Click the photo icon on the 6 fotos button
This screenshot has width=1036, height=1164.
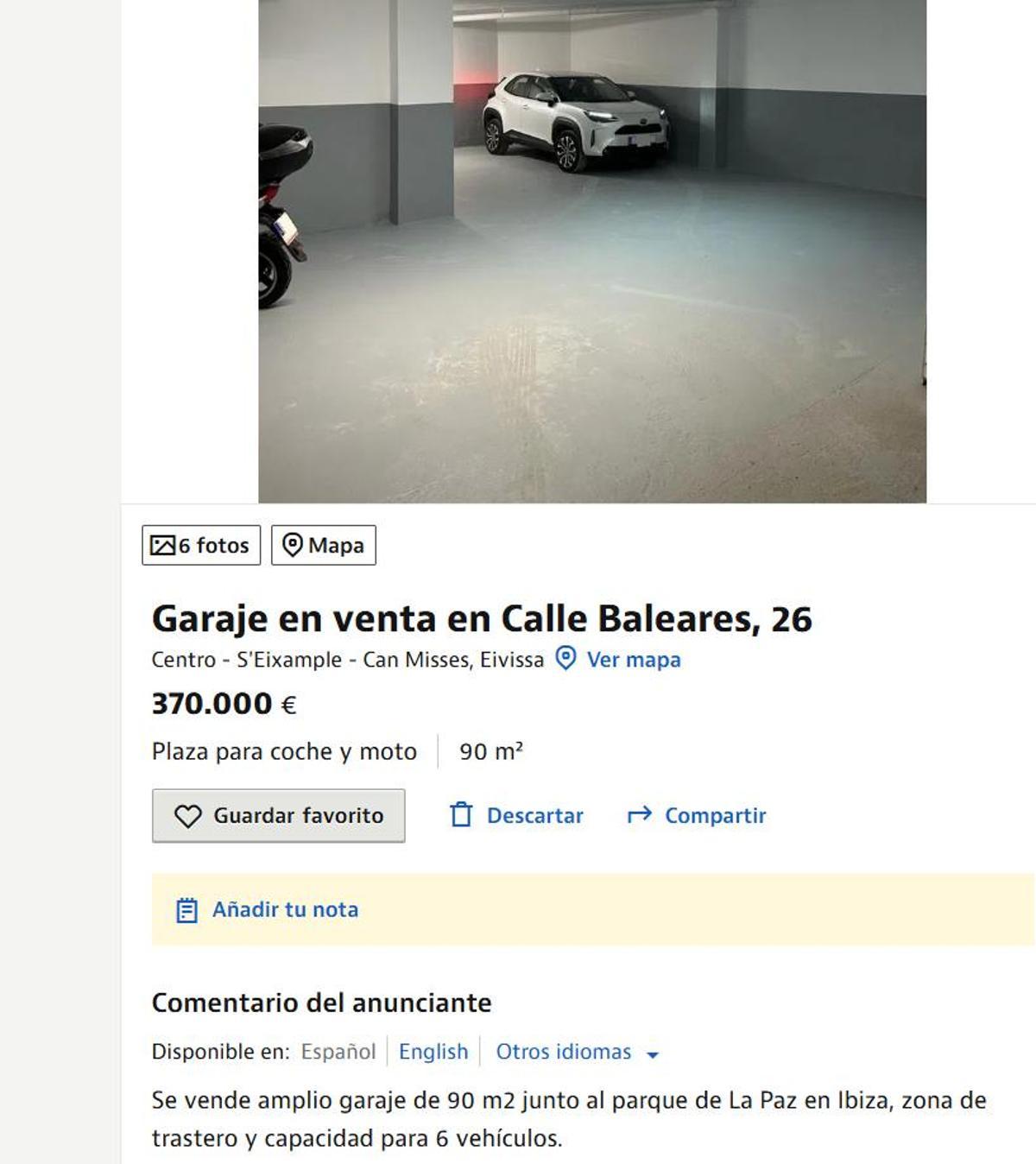164,545
